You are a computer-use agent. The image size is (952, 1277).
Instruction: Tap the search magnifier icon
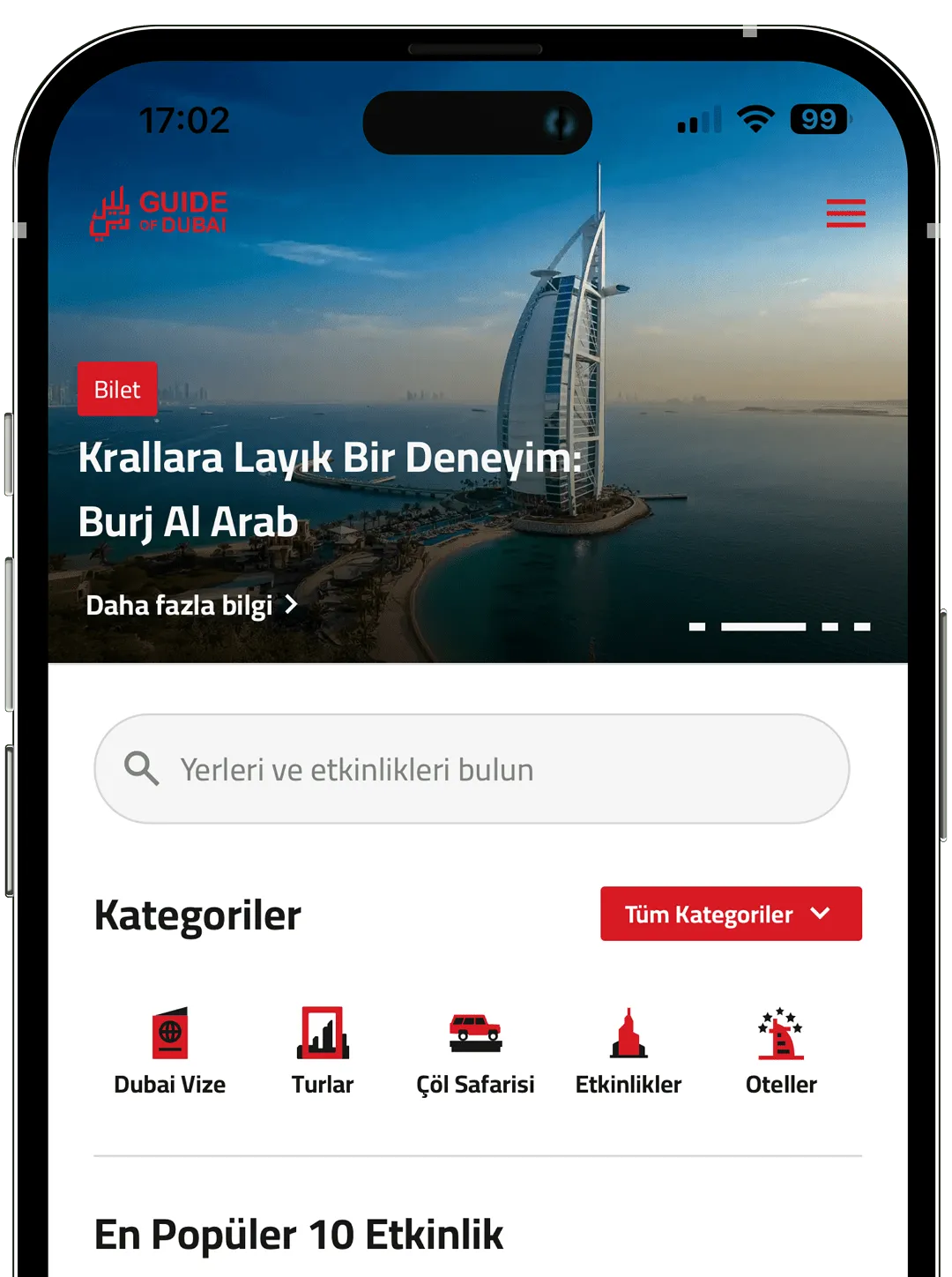click(144, 768)
